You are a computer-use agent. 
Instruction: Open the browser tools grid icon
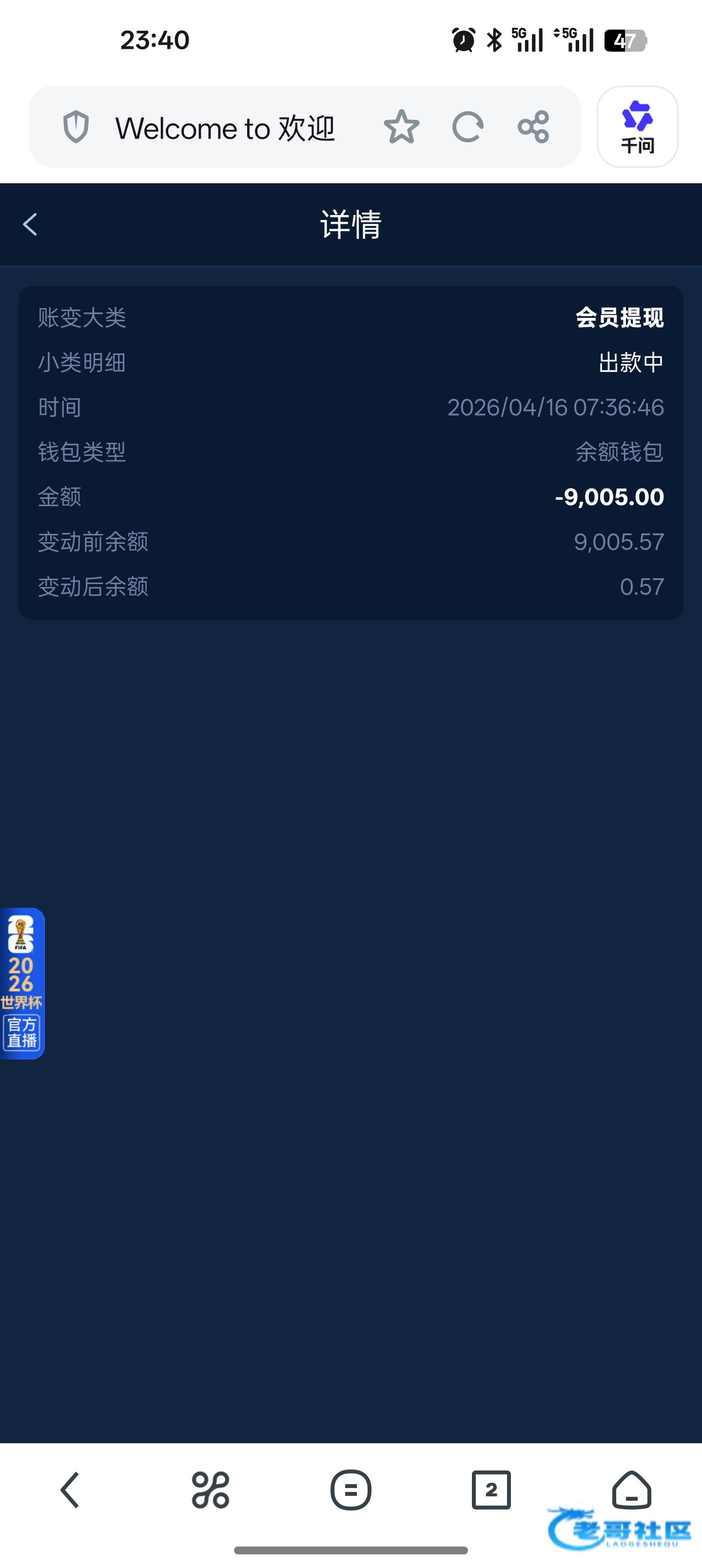(x=211, y=1490)
